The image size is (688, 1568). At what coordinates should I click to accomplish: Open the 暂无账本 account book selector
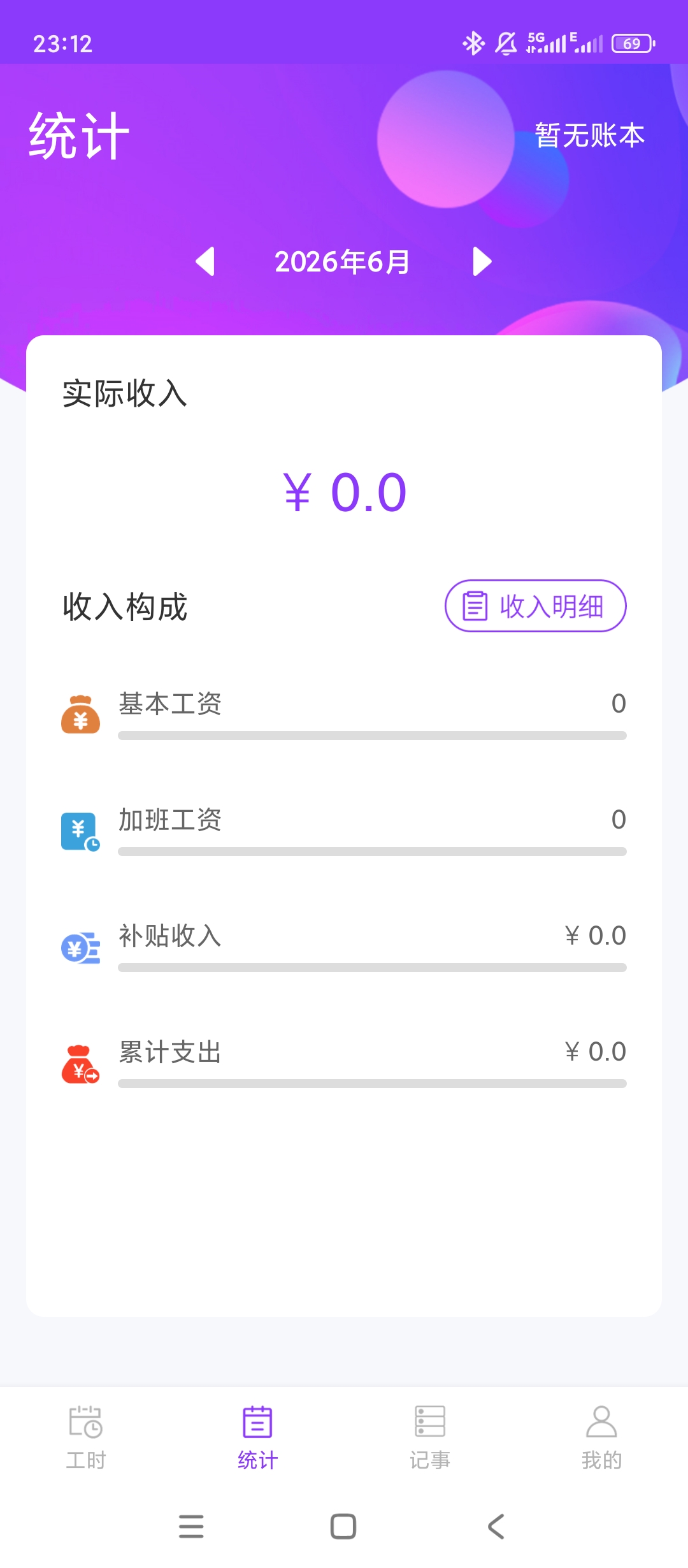pyautogui.click(x=589, y=135)
